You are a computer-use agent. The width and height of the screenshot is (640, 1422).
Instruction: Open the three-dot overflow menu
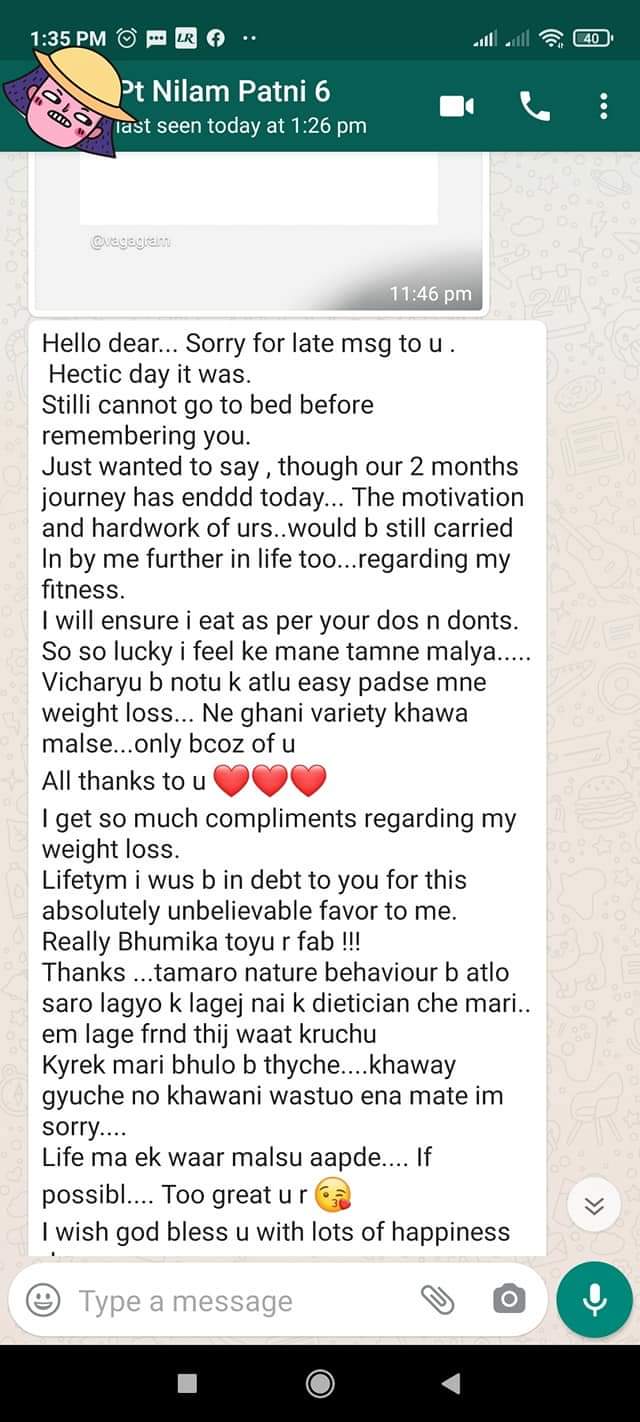coord(604,106)
